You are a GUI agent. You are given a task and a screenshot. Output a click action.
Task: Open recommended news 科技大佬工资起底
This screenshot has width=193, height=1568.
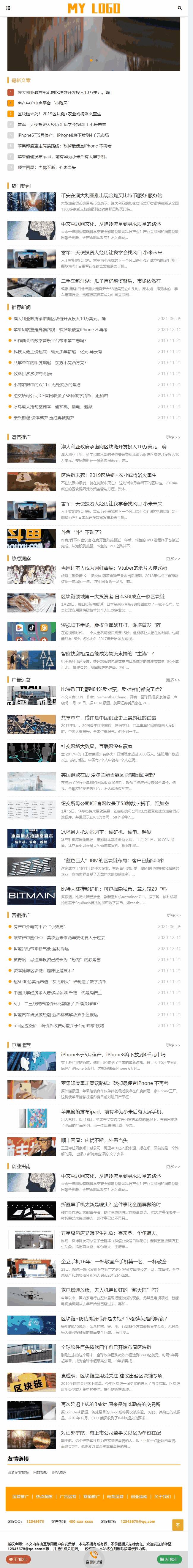click(58, 352)
